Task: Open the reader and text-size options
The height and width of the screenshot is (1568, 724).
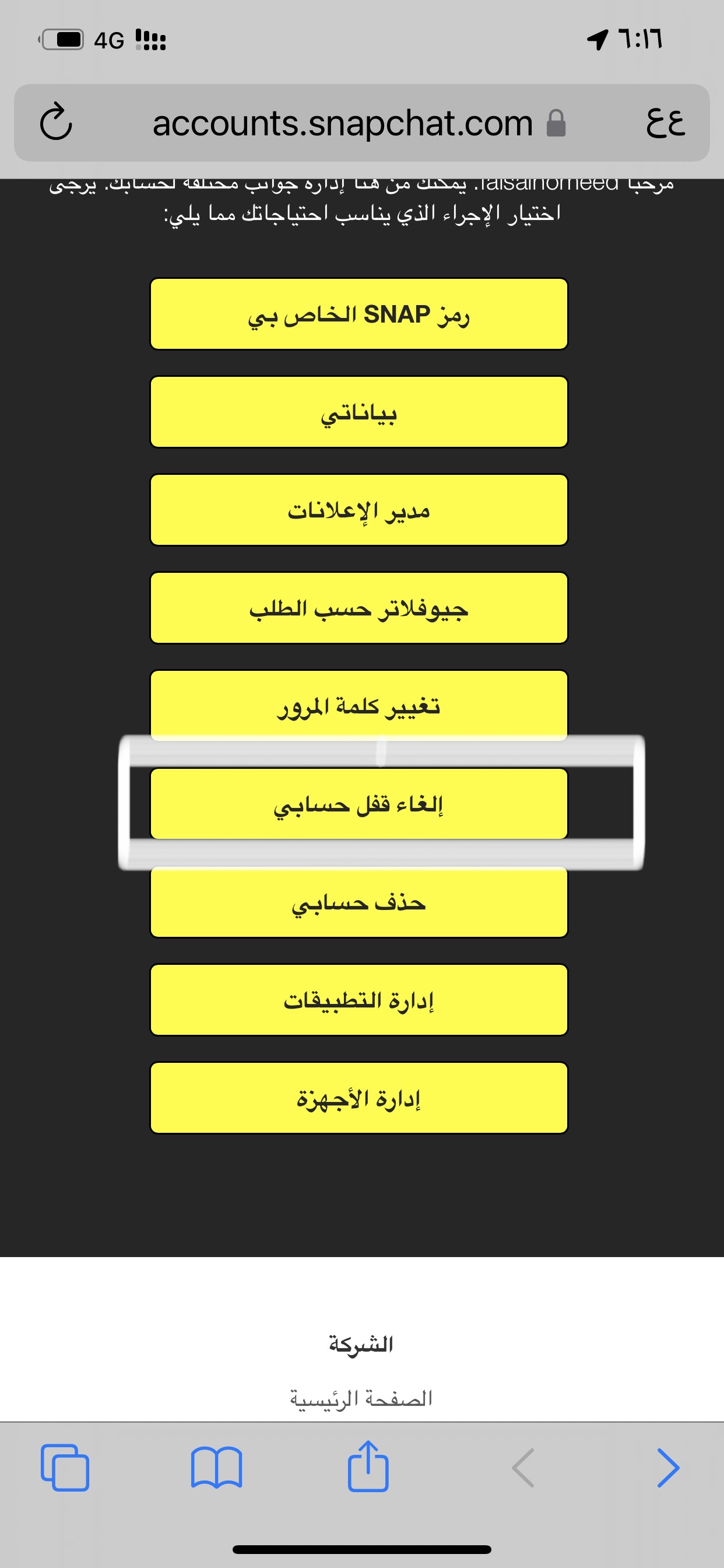Action: (666, 123)
